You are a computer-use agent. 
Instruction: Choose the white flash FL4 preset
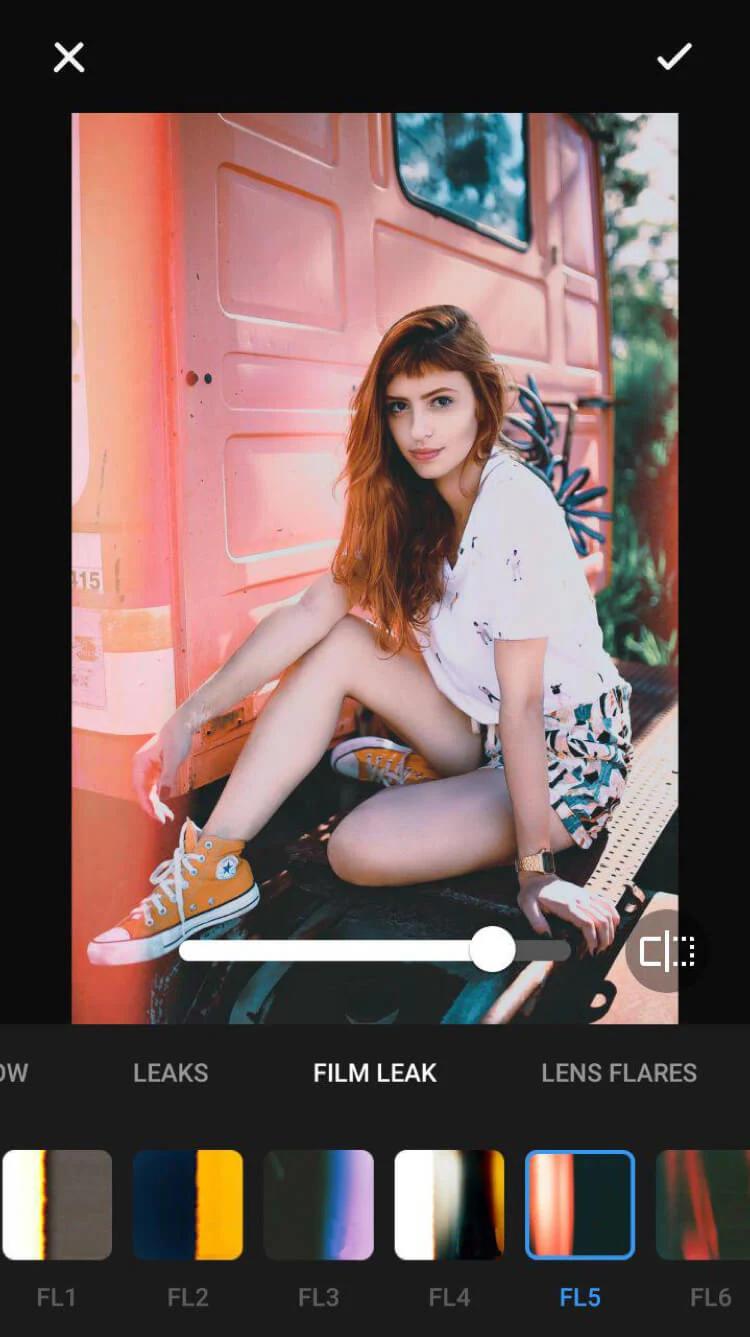click(x=449, y=1203)
